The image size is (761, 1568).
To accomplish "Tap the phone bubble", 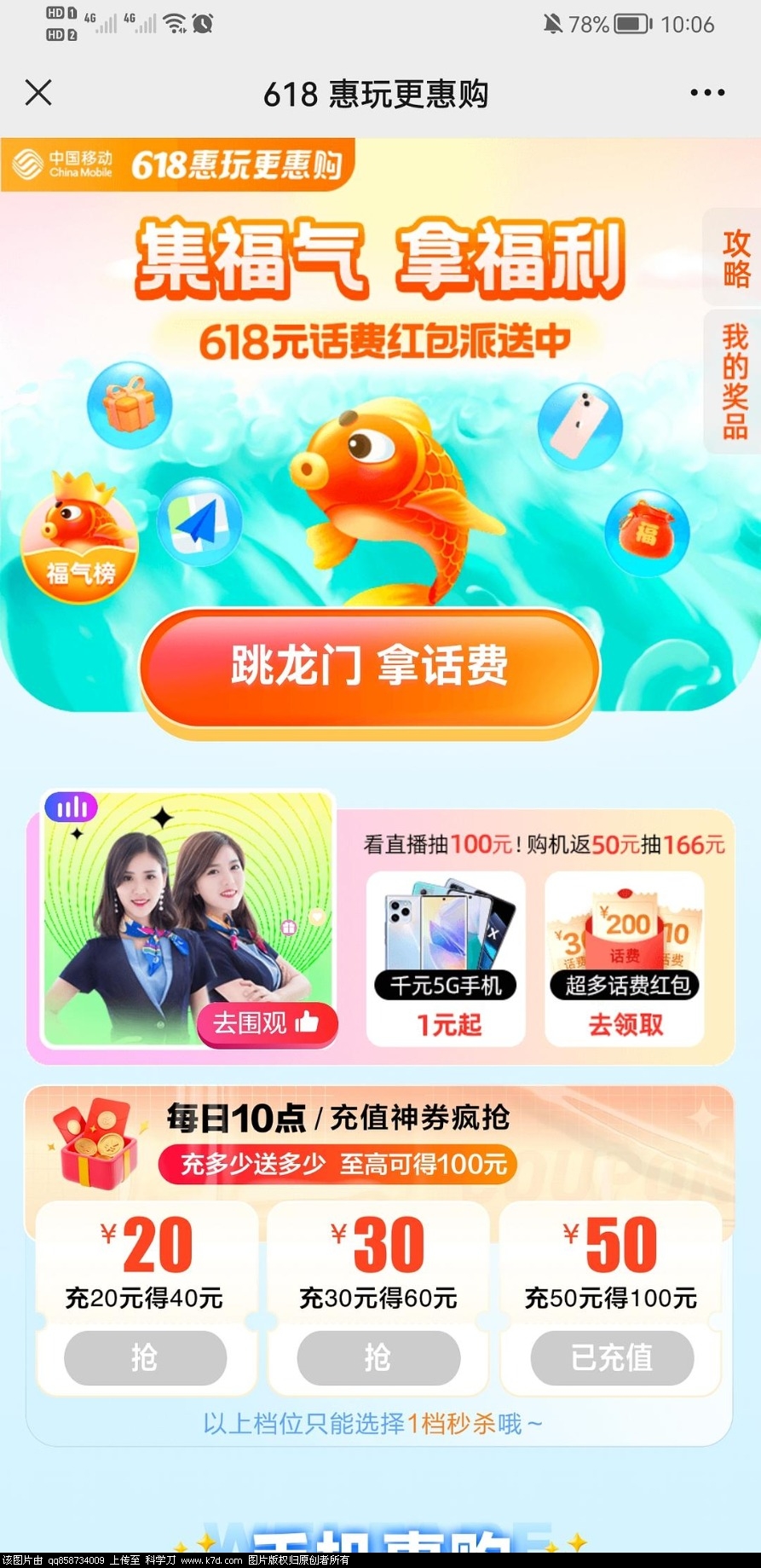I will [x=580, y=425].
